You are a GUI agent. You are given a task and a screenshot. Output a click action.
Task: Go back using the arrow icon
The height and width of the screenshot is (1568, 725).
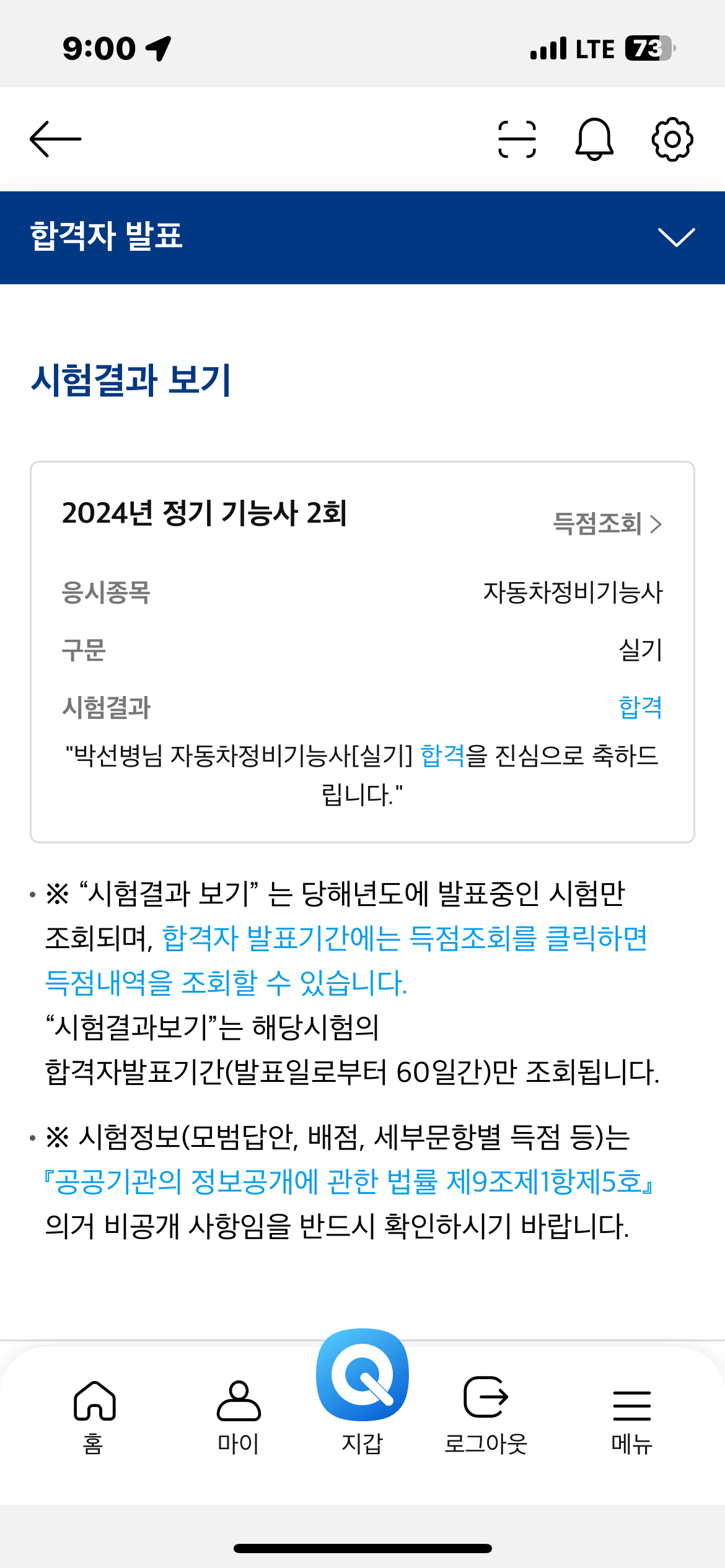click(56, 139)
